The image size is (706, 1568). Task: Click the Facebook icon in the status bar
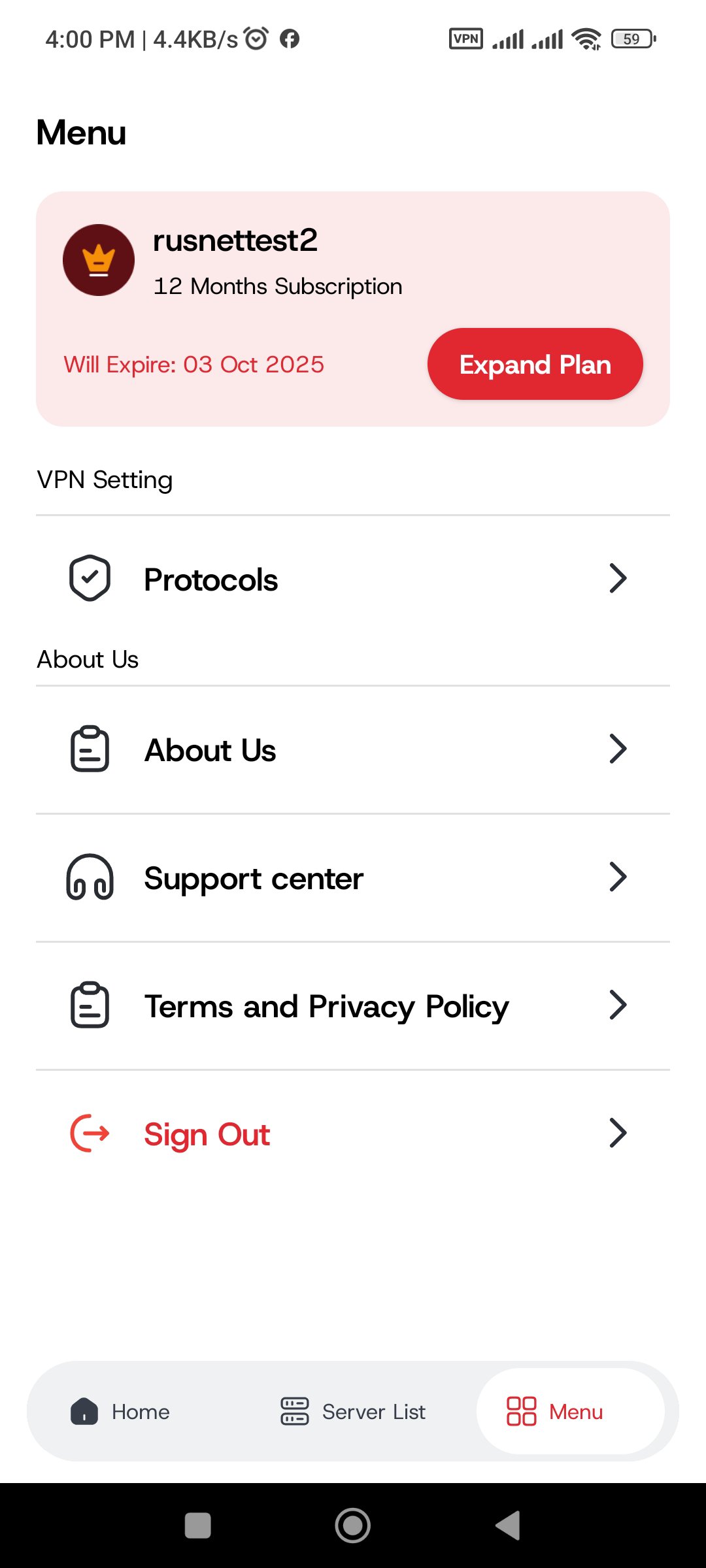coord(290,39)
